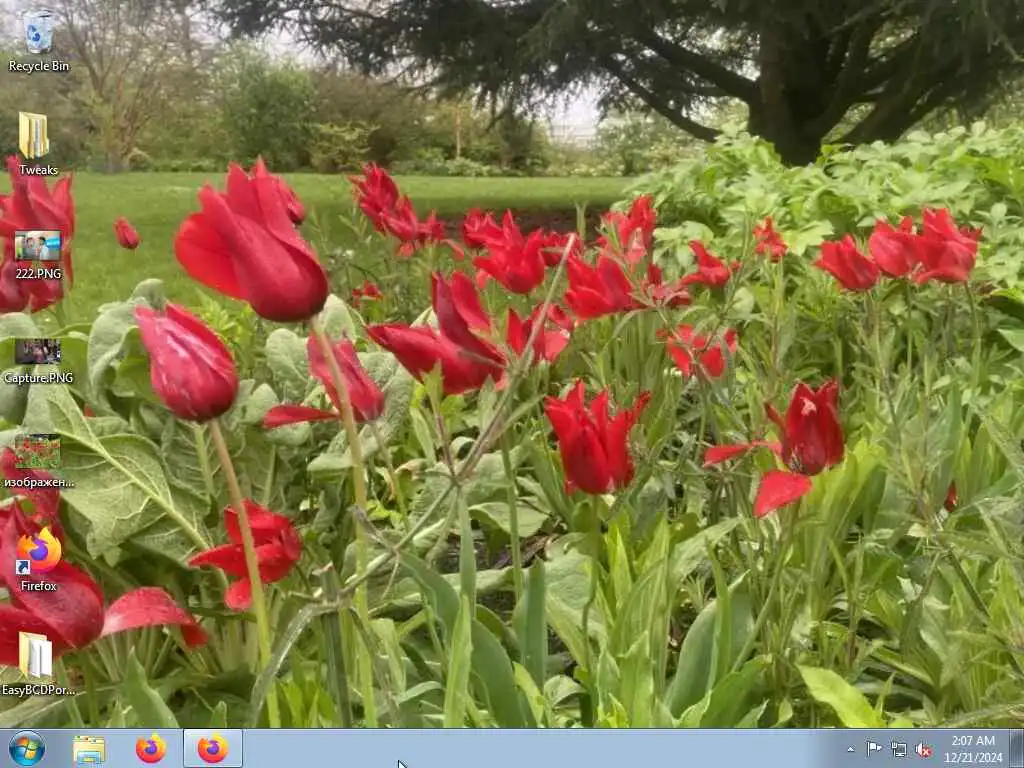Open the Windows Start menu
Screen dimensions: 1024x768
coord(26,748)
